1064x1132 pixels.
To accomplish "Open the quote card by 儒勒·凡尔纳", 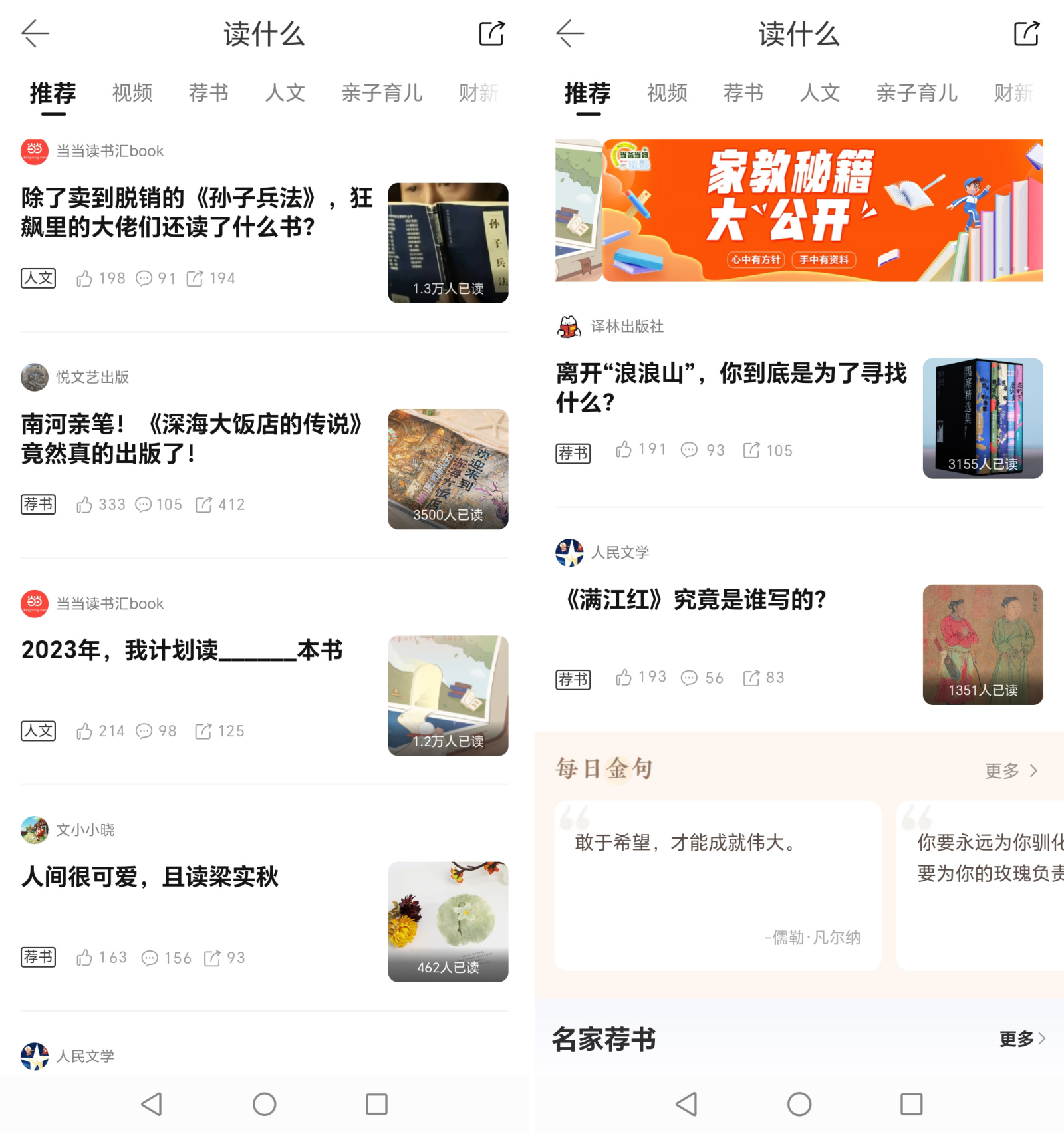I will [x=717, y=885].
